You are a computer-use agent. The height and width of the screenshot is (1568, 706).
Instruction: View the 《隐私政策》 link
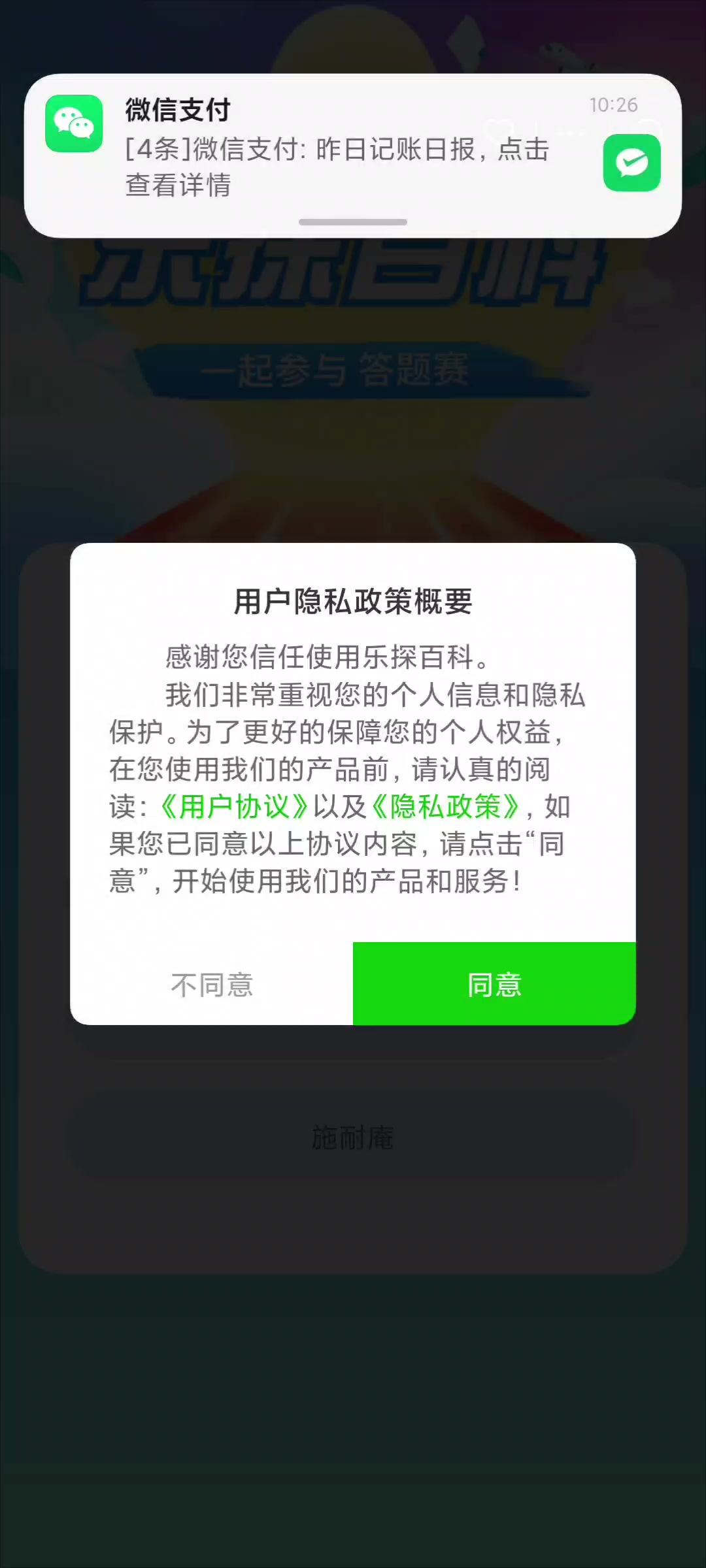[446, 807]
